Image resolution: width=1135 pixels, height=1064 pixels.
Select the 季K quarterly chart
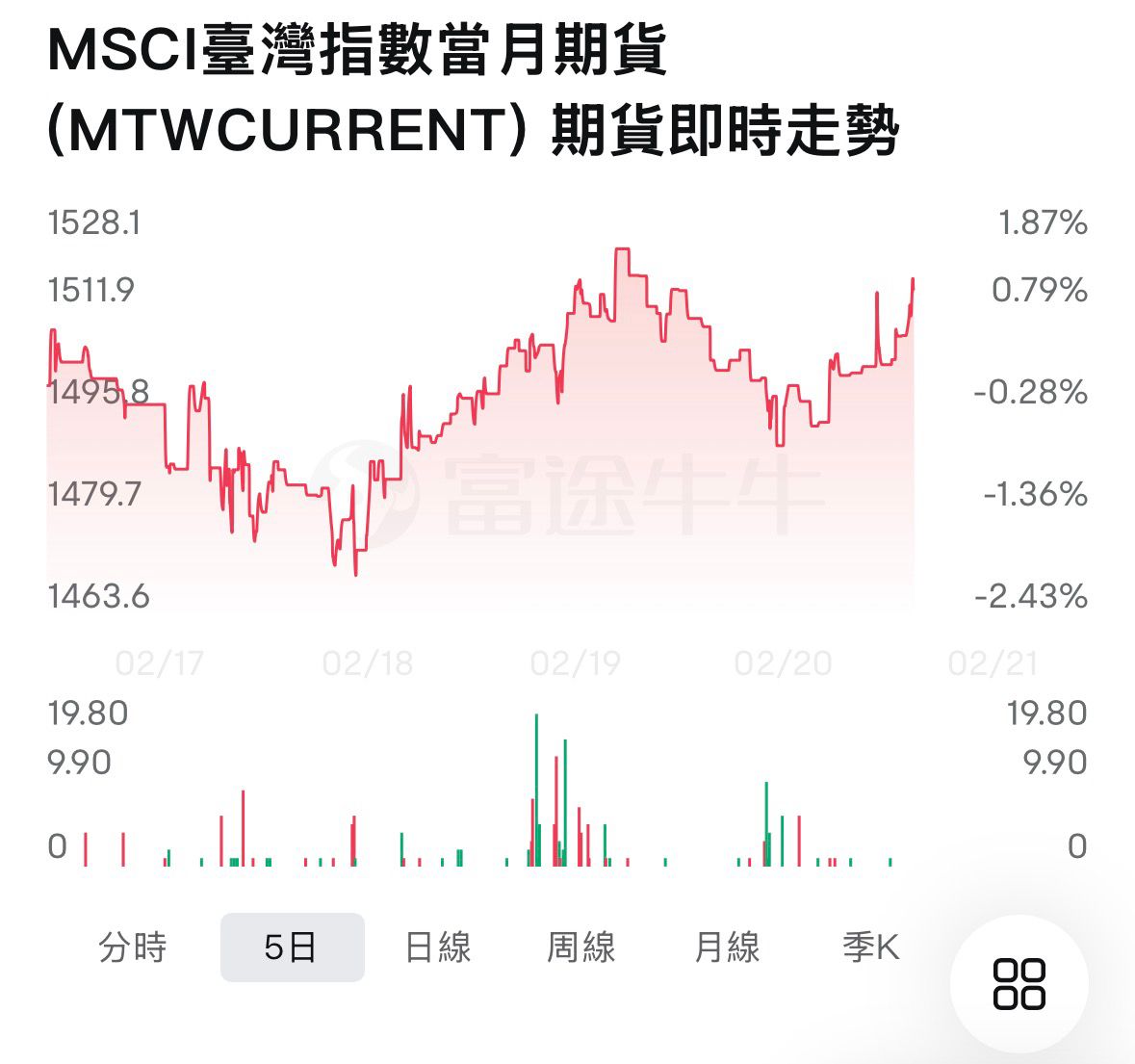tap(870, 948)
